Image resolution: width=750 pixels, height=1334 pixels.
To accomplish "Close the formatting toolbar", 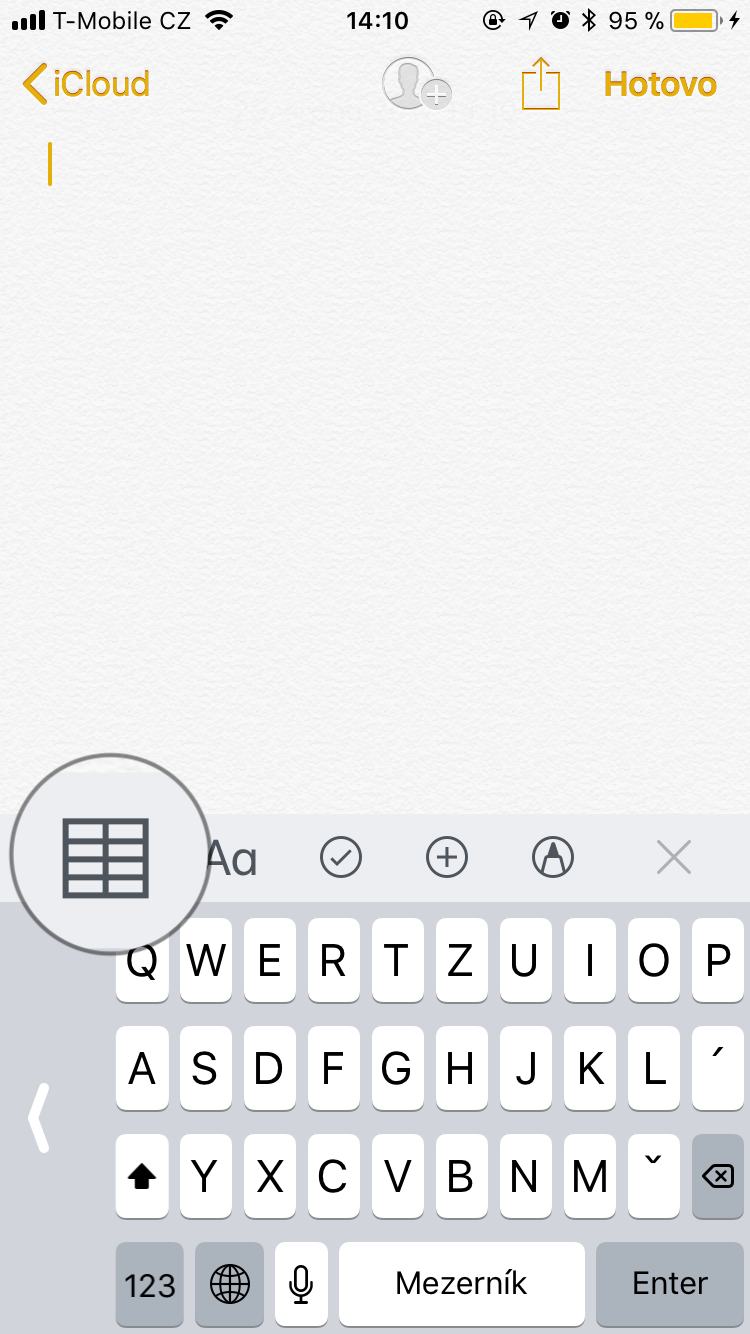I will (673, 857).
